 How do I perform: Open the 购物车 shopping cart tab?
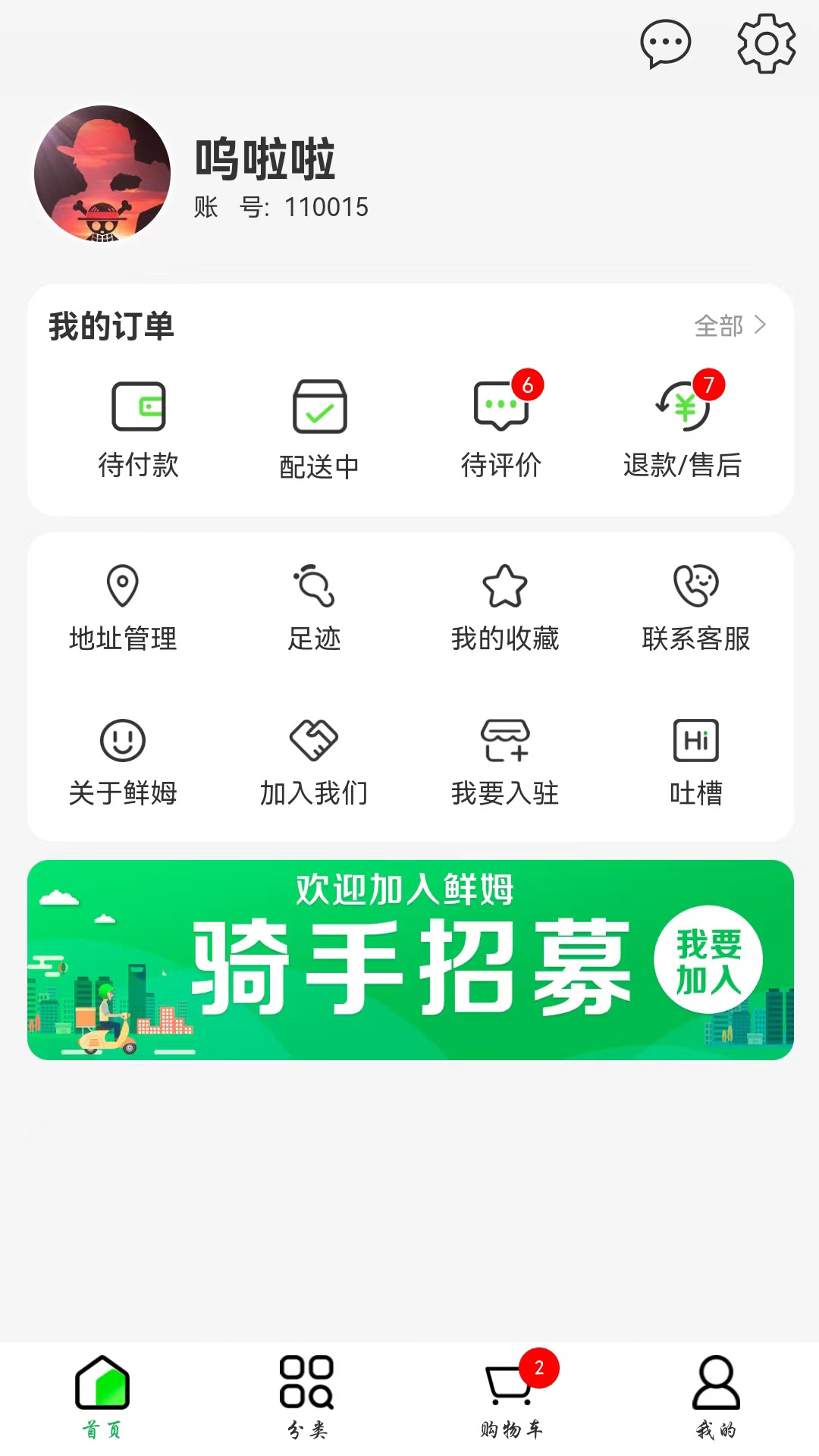point(512,1397)
